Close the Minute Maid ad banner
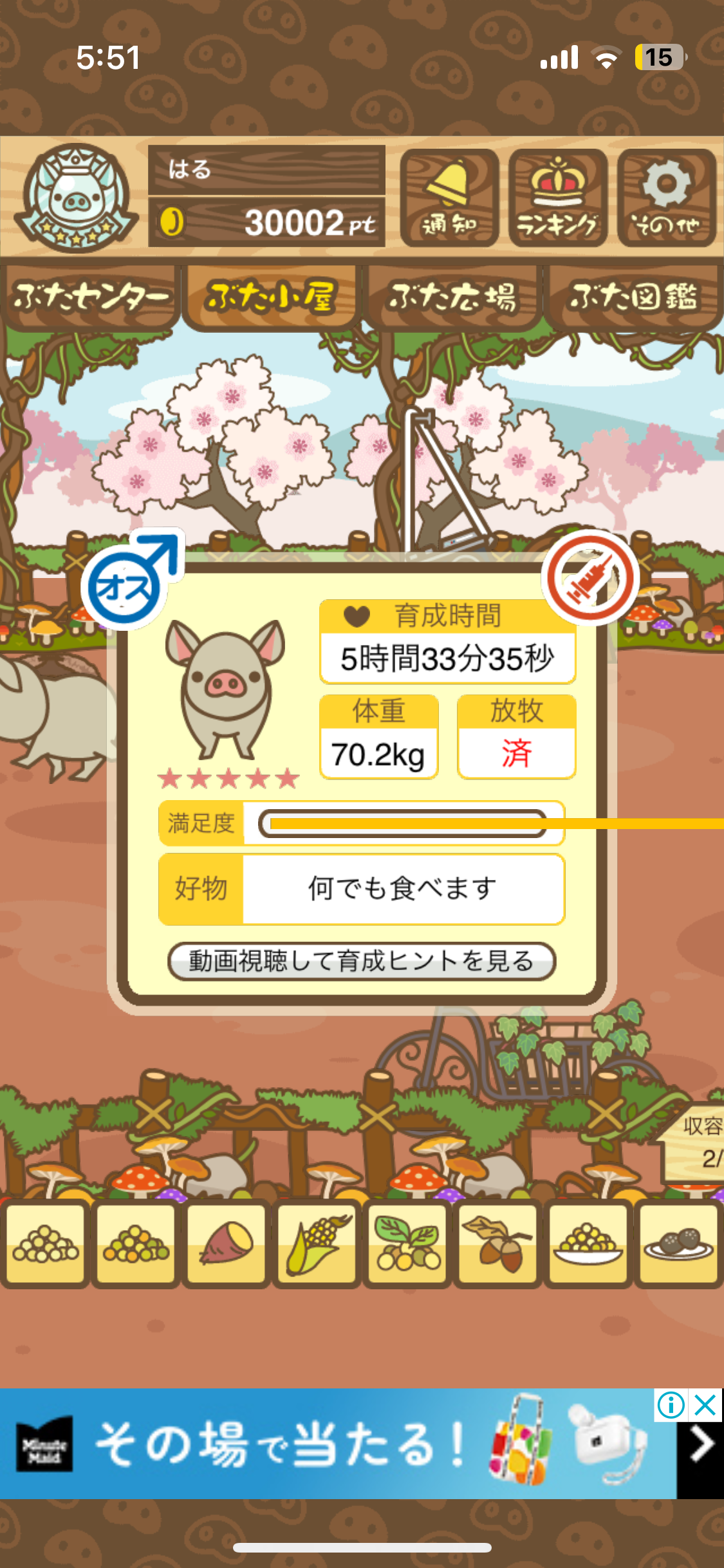 pos(706,1405)
